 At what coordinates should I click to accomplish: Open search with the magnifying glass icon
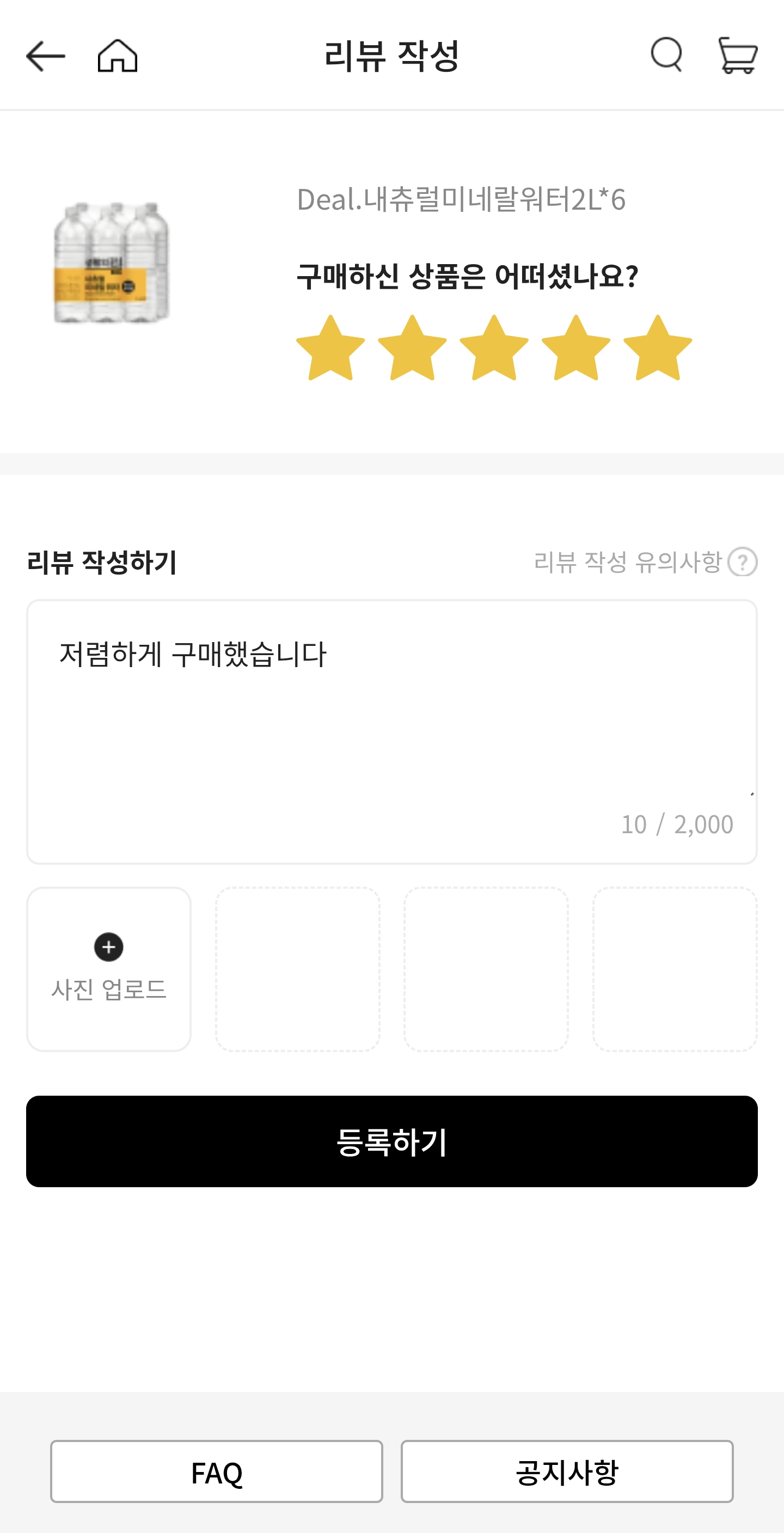667,56
